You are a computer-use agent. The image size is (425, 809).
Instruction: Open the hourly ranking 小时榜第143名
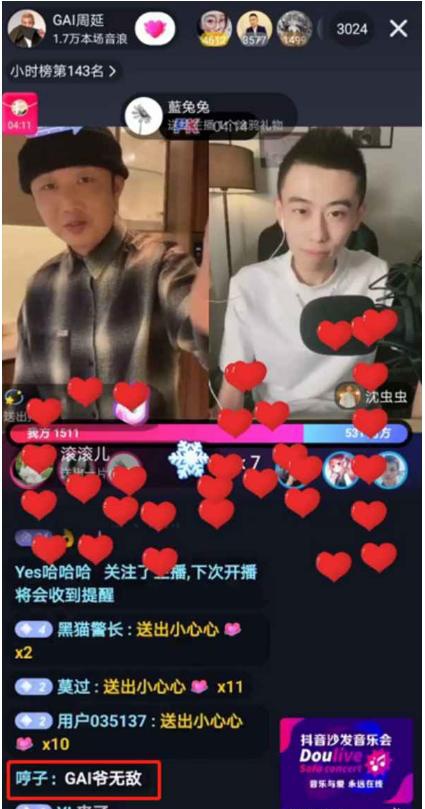click(63, 71)
